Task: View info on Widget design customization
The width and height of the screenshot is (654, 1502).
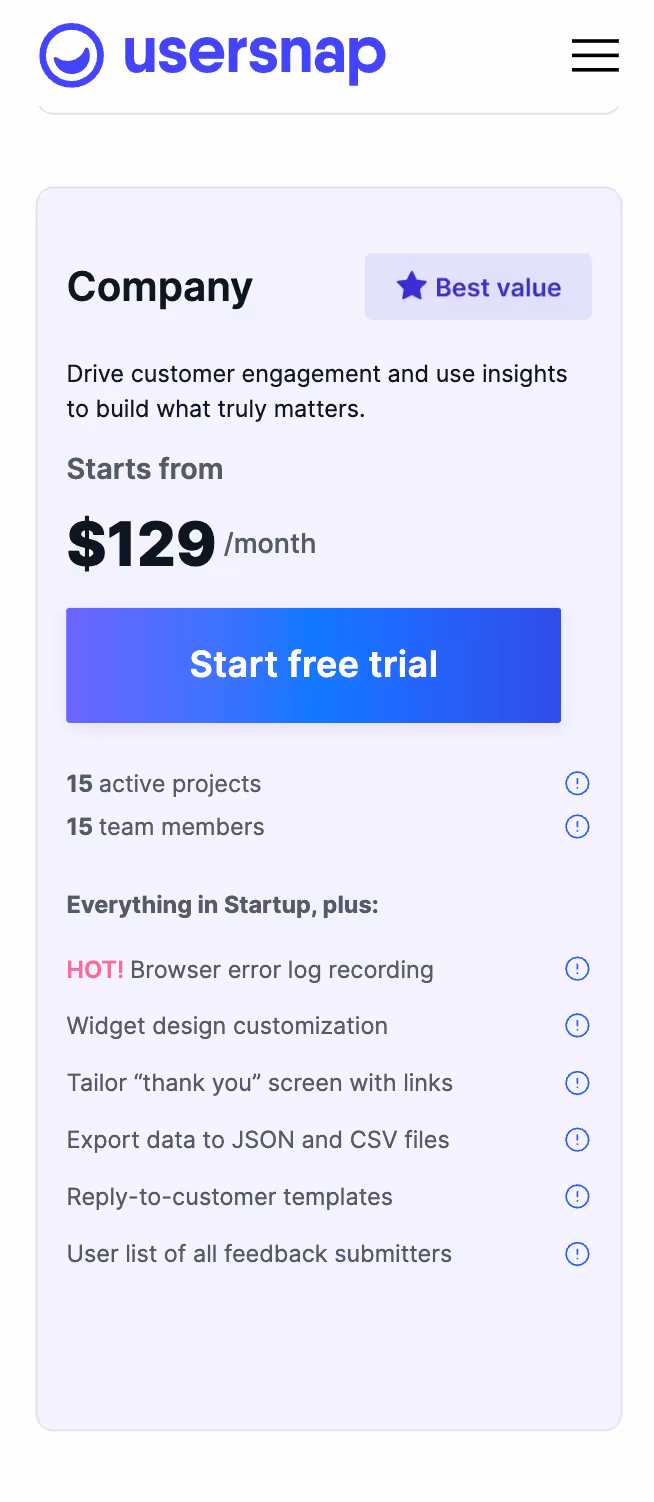Action: (577, 1026)
